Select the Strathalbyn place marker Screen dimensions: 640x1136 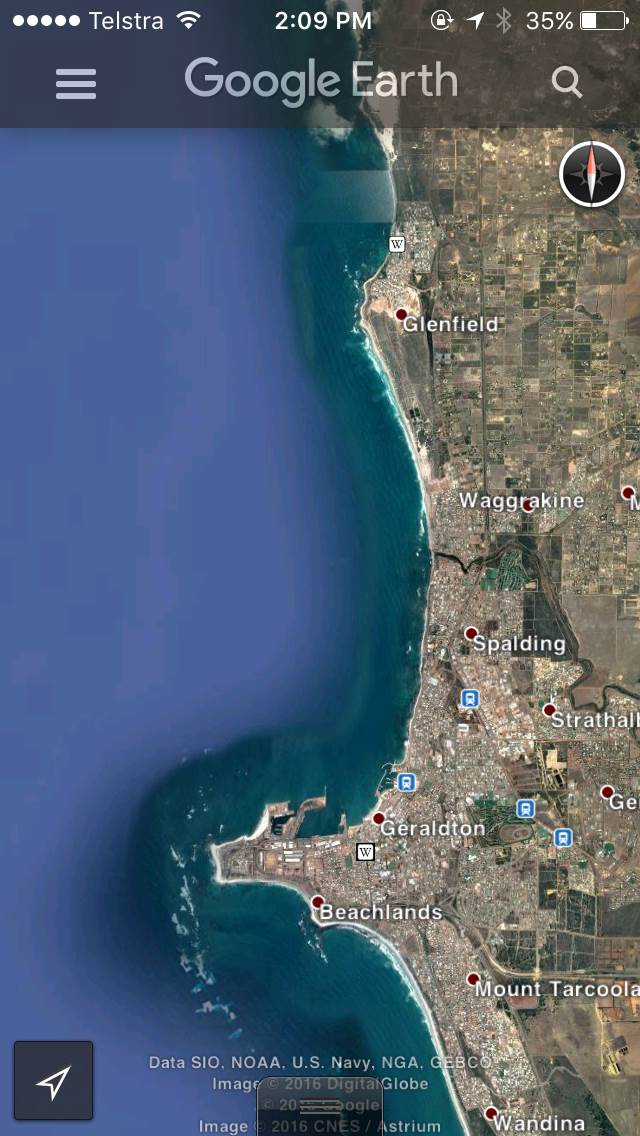pyautogui.click(x=549, y=710)
